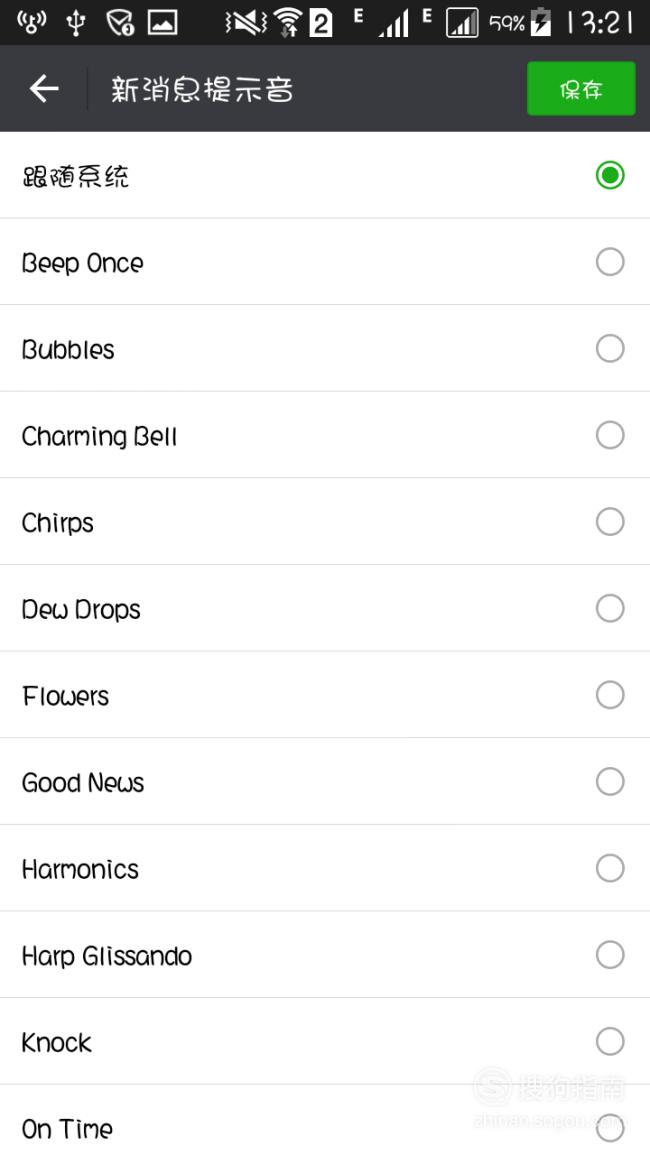The height and width of the screenshot is (1155, 650).
Task: Select the Bubbles sound
Action: (x=325, y=348)
